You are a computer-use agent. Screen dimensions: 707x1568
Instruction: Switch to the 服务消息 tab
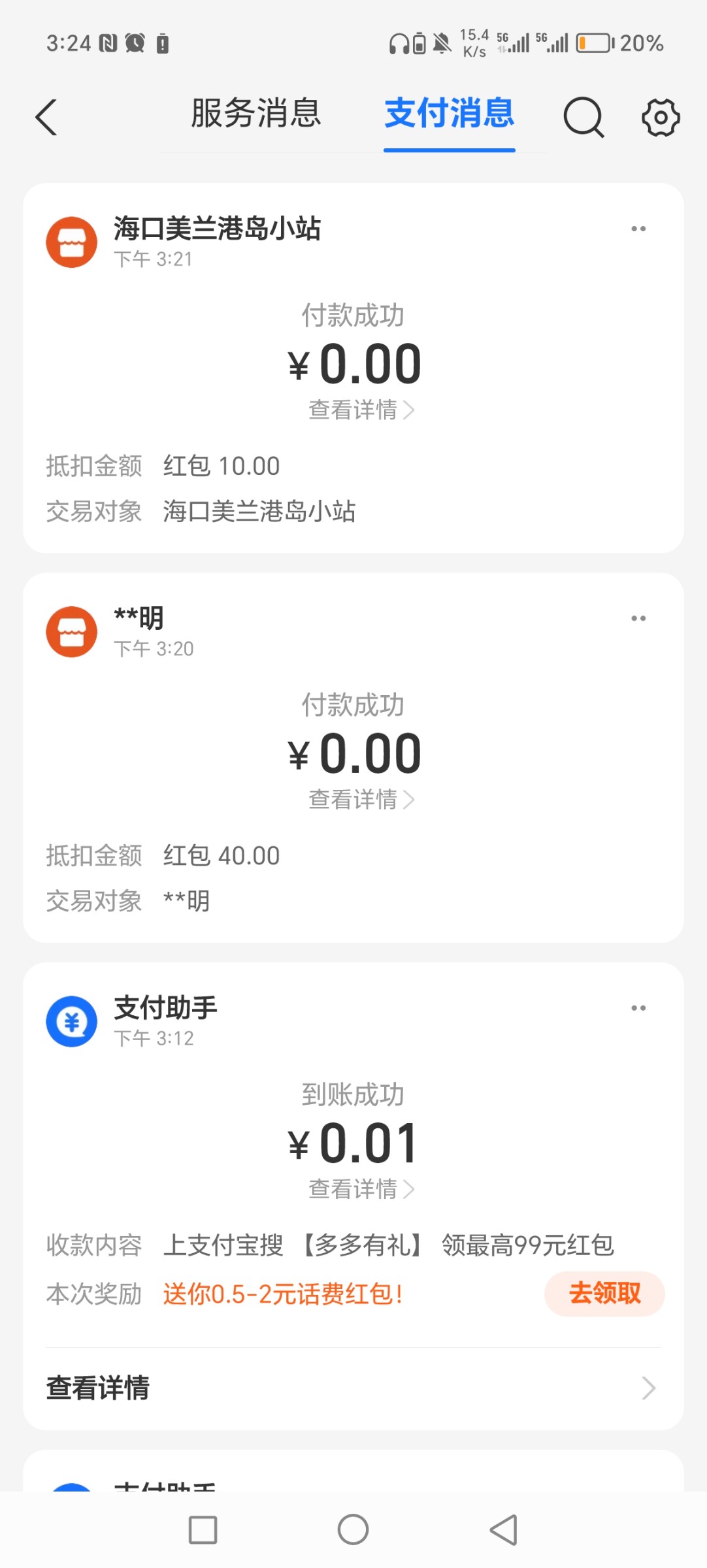255,114
